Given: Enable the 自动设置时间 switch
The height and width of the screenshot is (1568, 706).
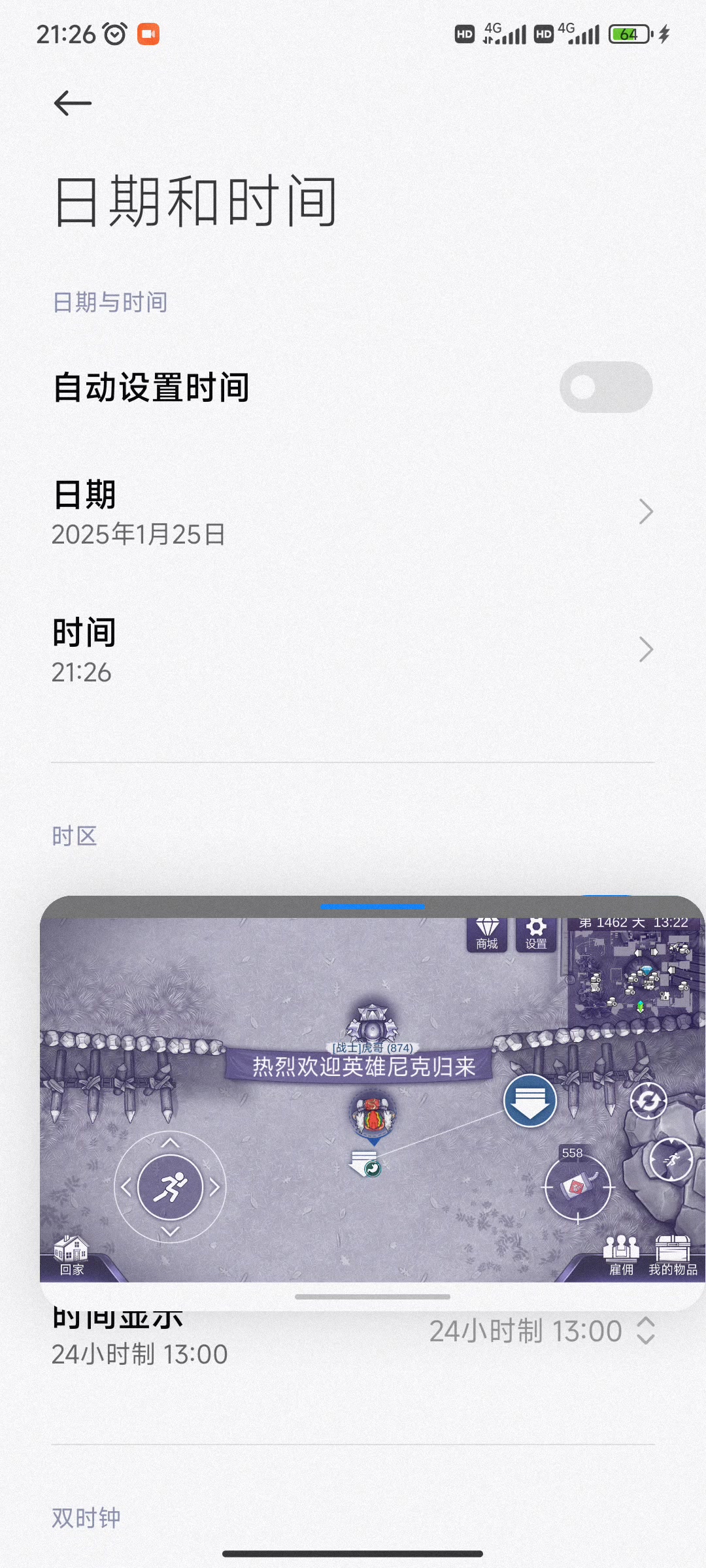Looking at the screenshot, I should click(605, 387).
